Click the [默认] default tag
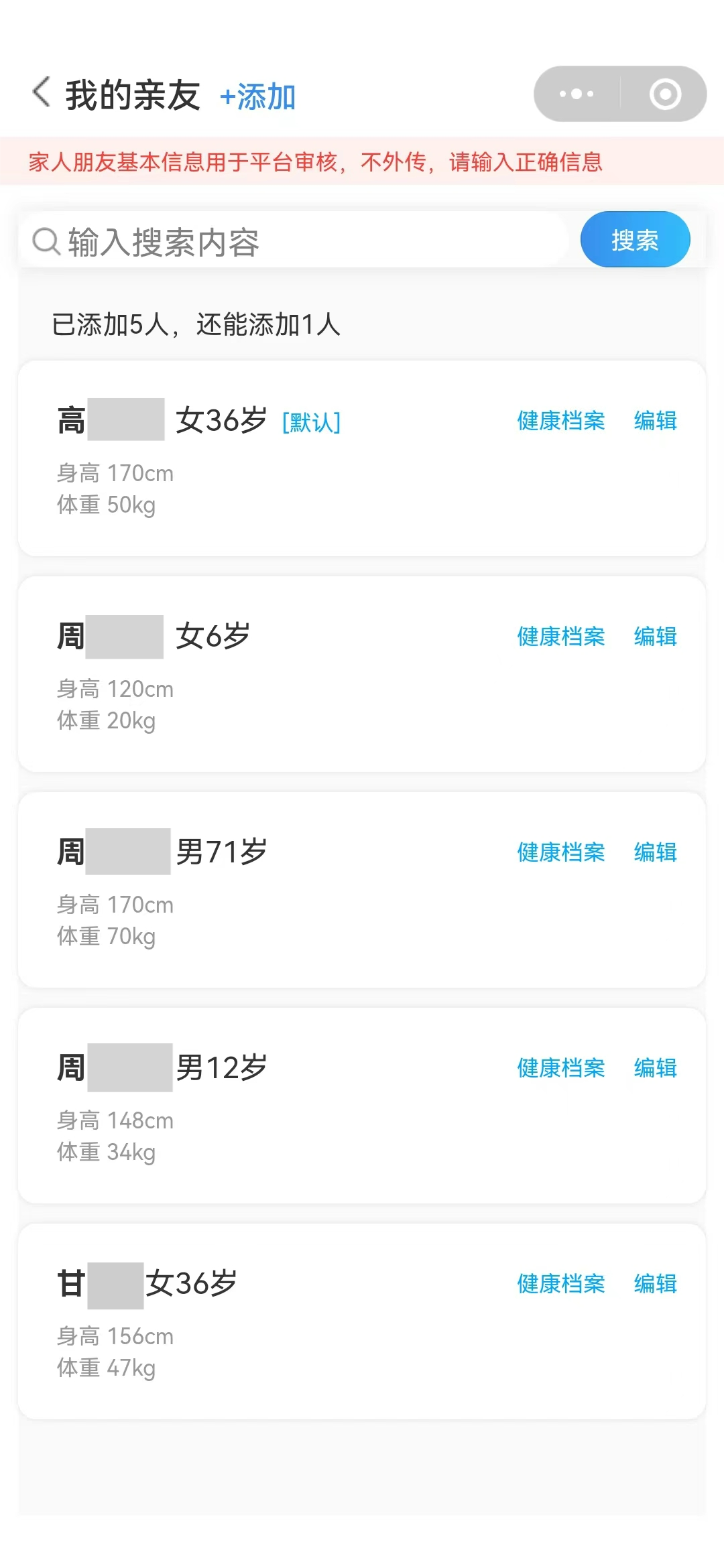 (x=311, y=423)
